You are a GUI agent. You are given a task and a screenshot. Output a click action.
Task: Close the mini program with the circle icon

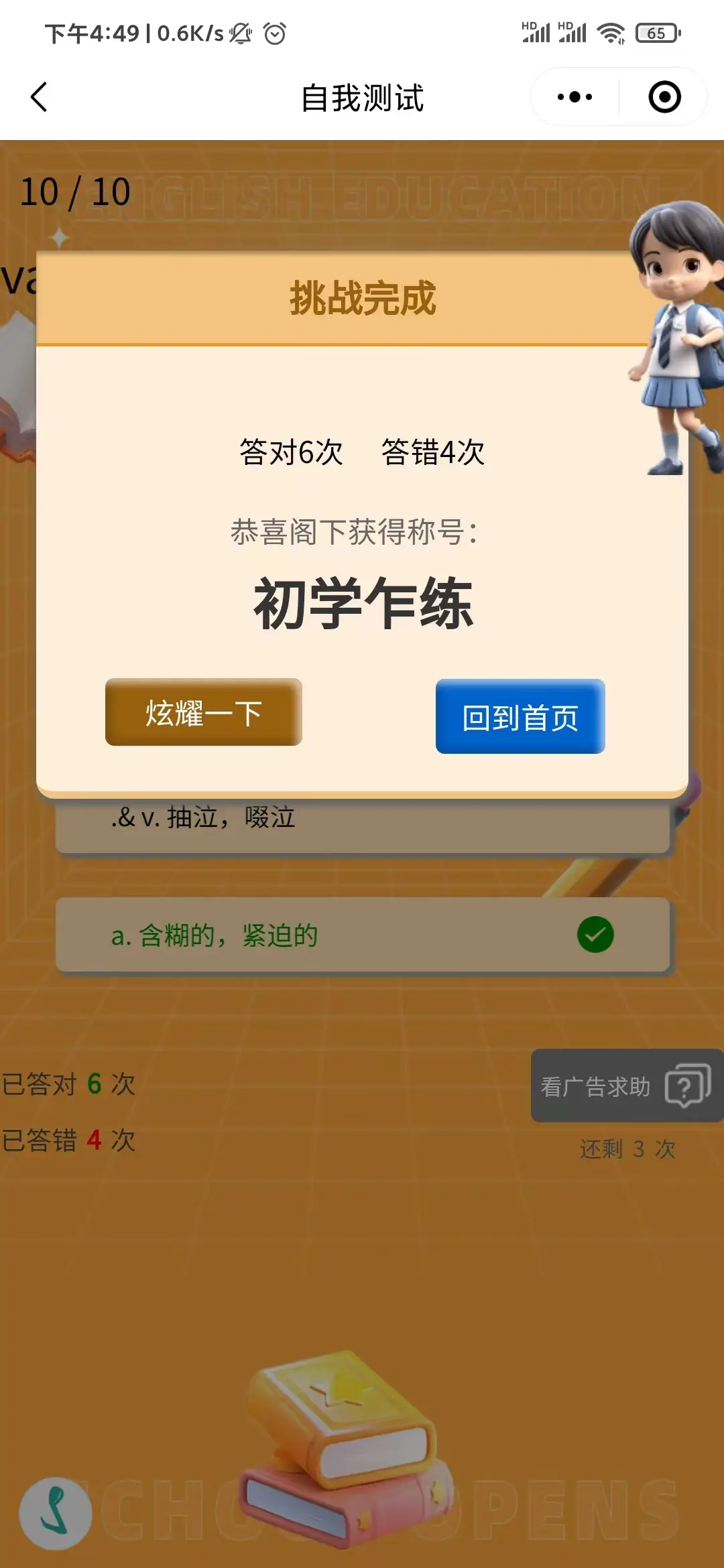664,98
